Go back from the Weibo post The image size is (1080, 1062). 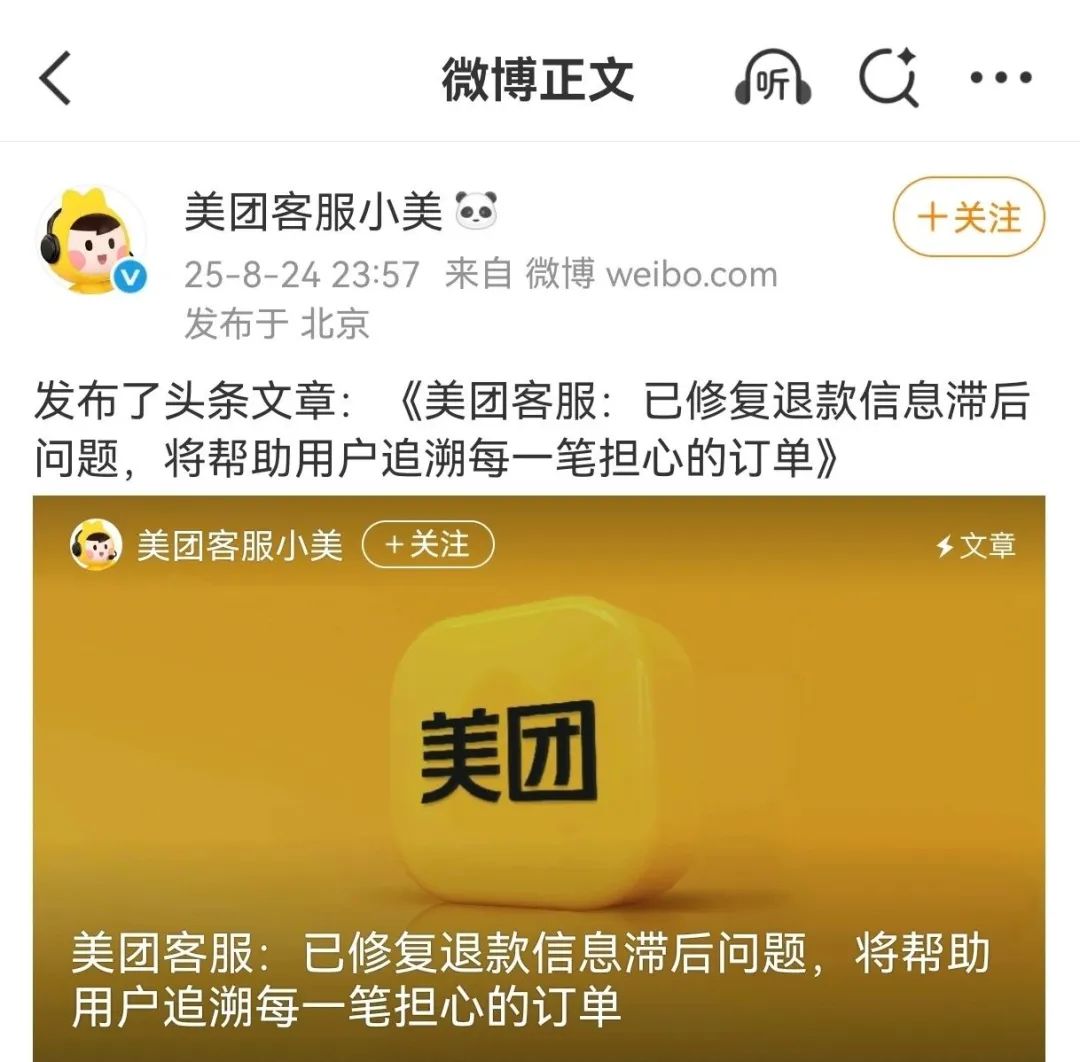(x=56, y=78)
